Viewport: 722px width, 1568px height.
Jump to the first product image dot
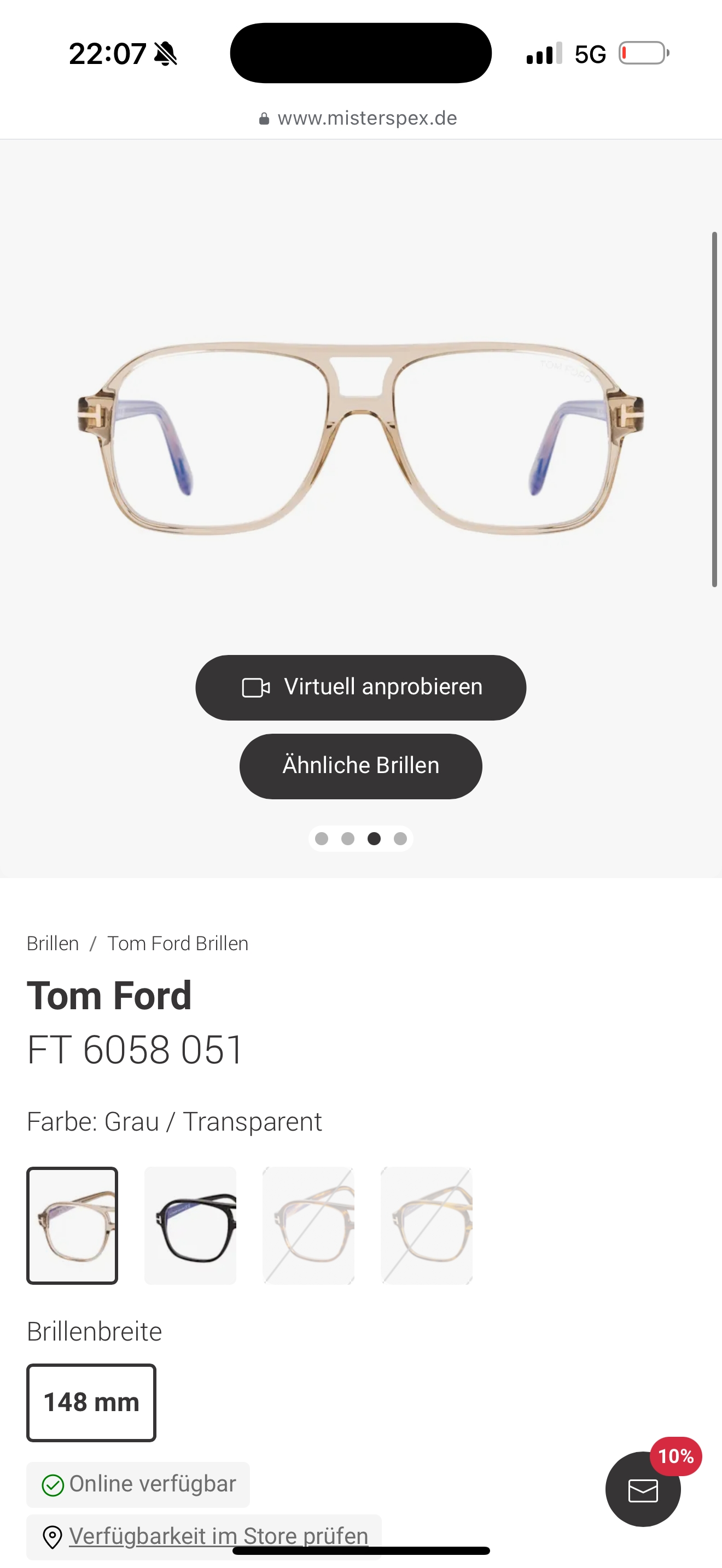pos(322,839)
